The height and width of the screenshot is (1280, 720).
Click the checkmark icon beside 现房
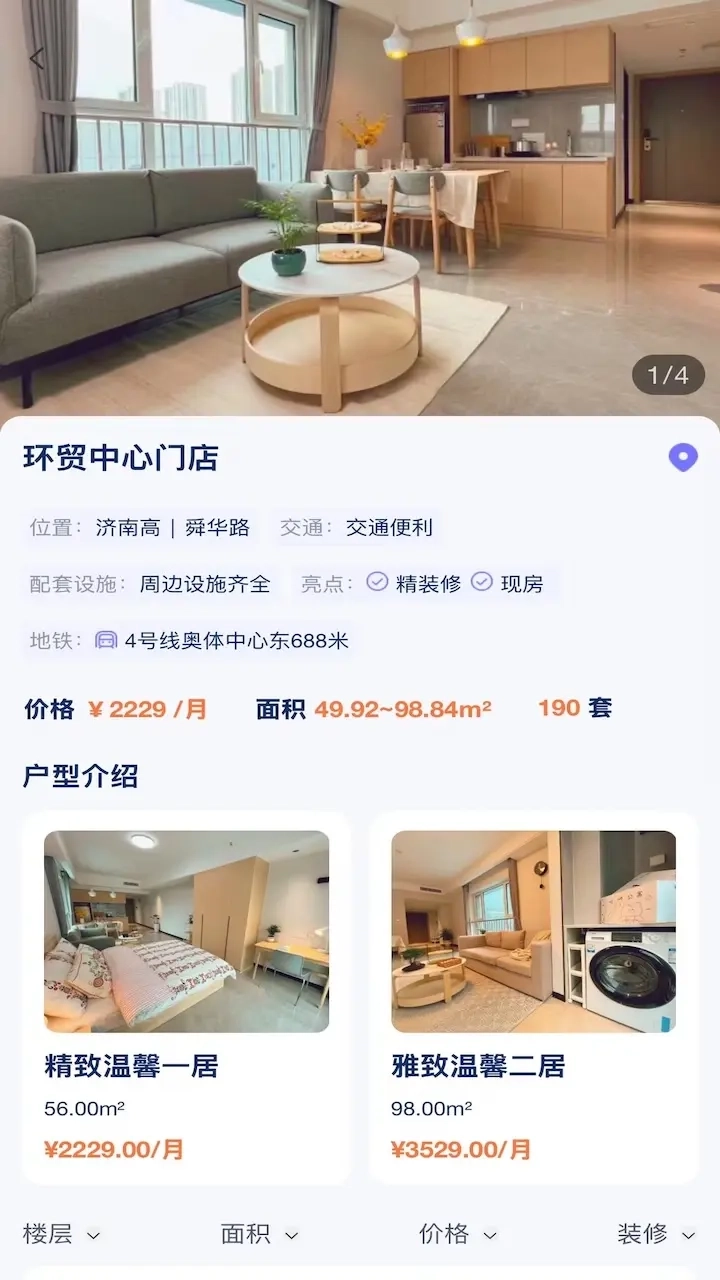pos(483,581)
